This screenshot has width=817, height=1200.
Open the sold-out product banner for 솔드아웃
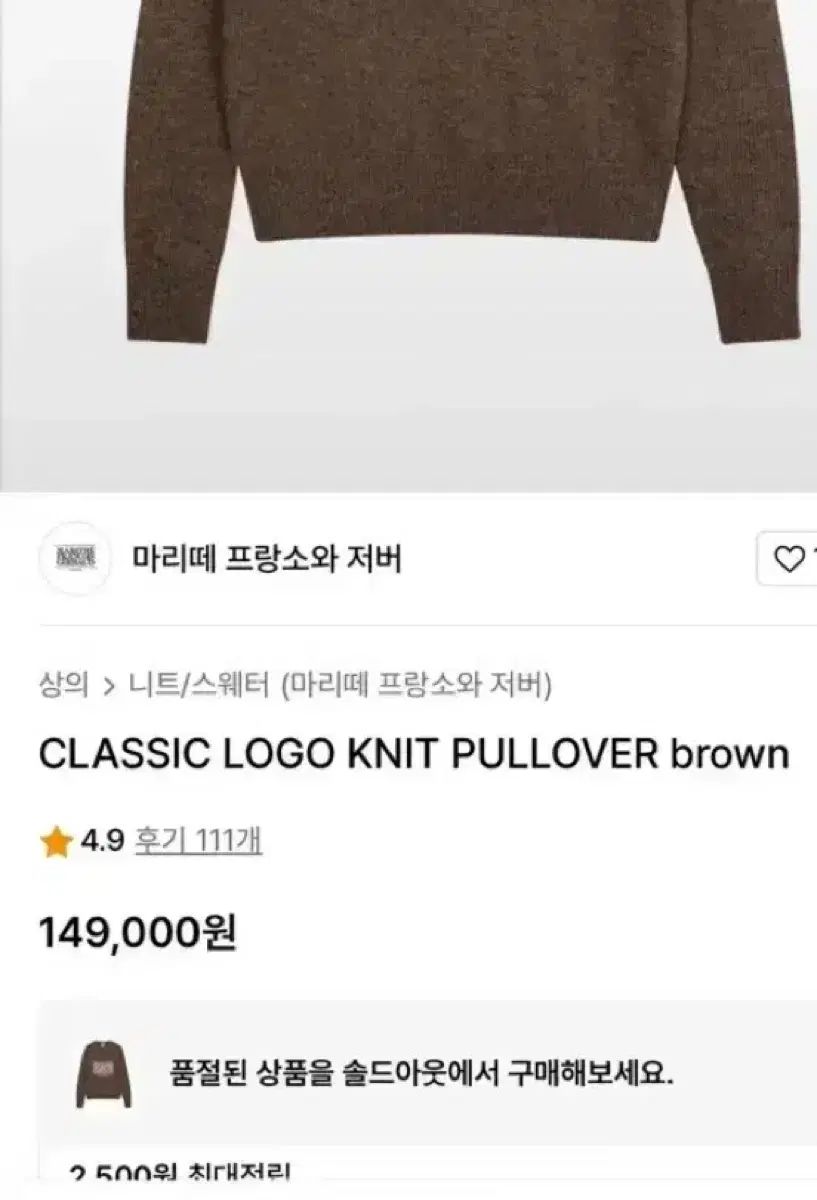pos(420,1075)
